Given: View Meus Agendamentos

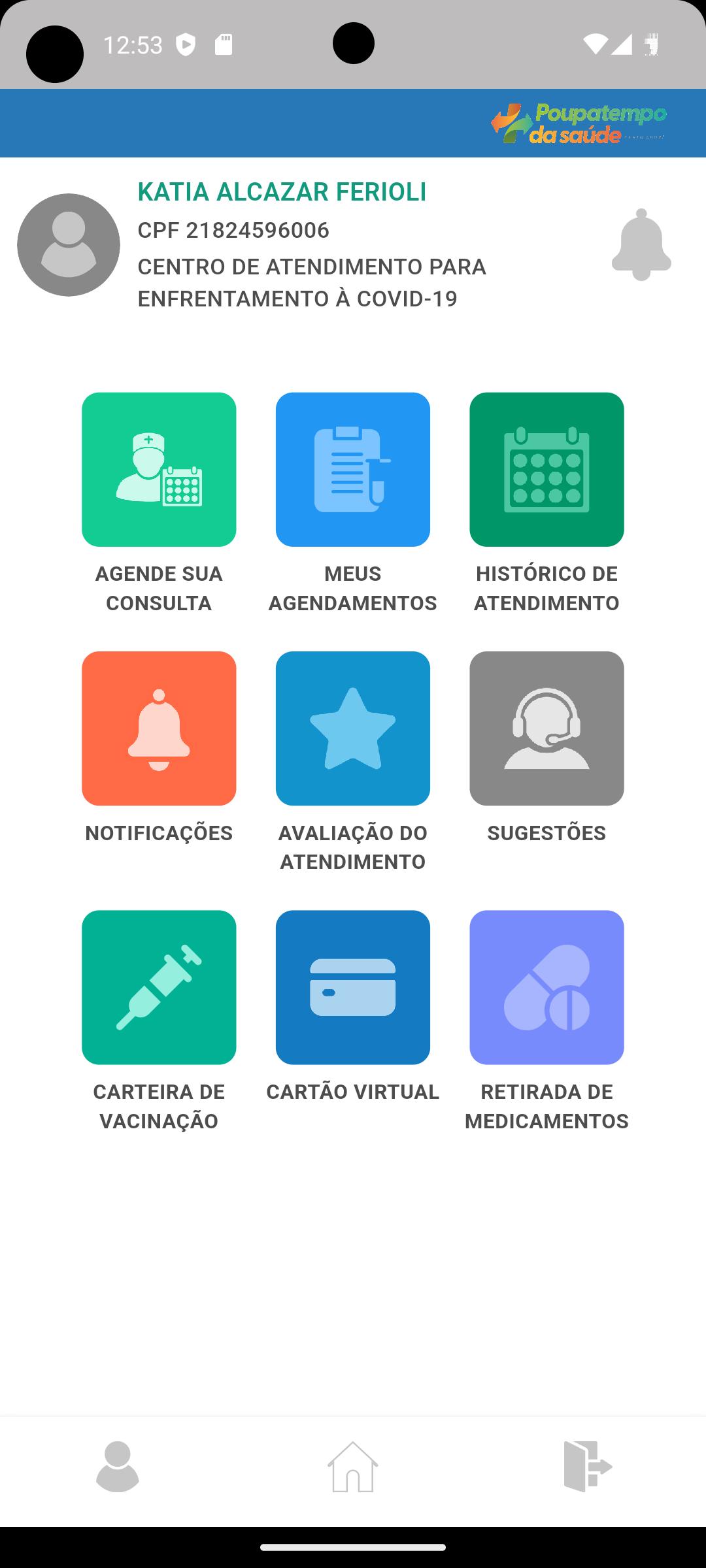Looking at the screenshot, I should [x=353, y=470].
